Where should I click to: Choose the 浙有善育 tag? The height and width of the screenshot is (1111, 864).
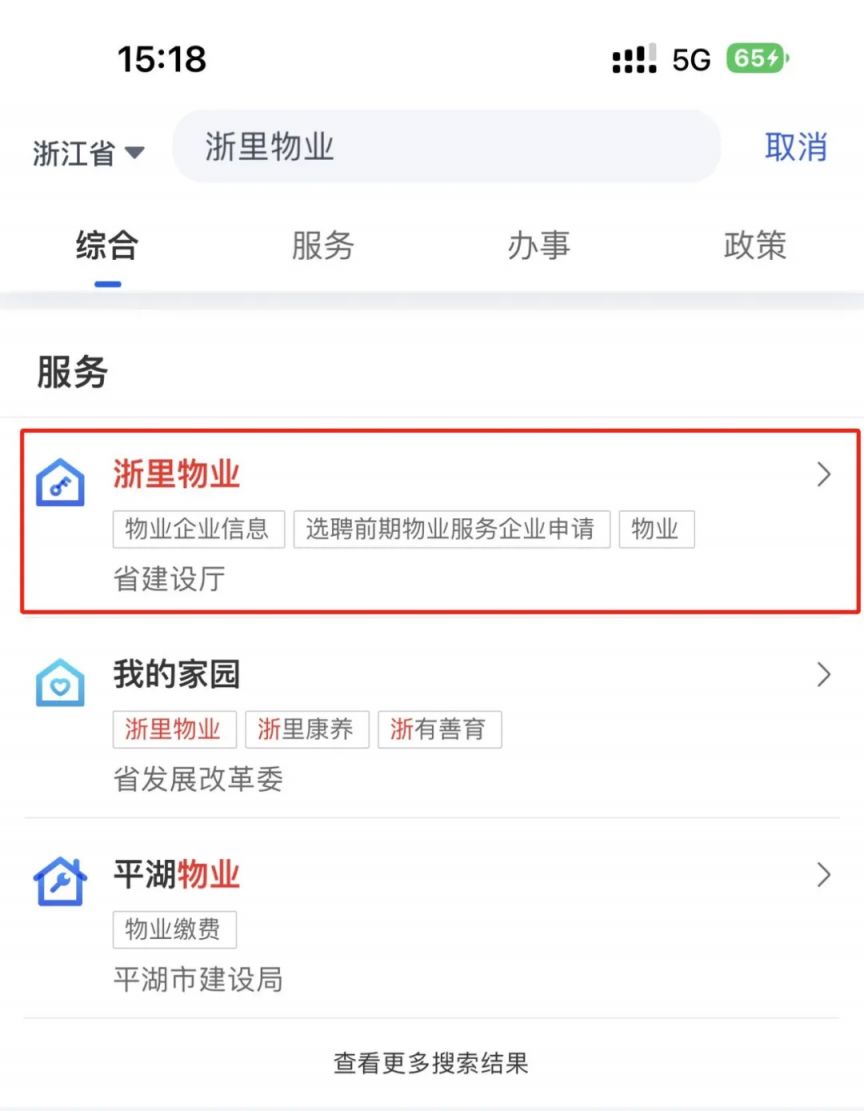point(439,730)
